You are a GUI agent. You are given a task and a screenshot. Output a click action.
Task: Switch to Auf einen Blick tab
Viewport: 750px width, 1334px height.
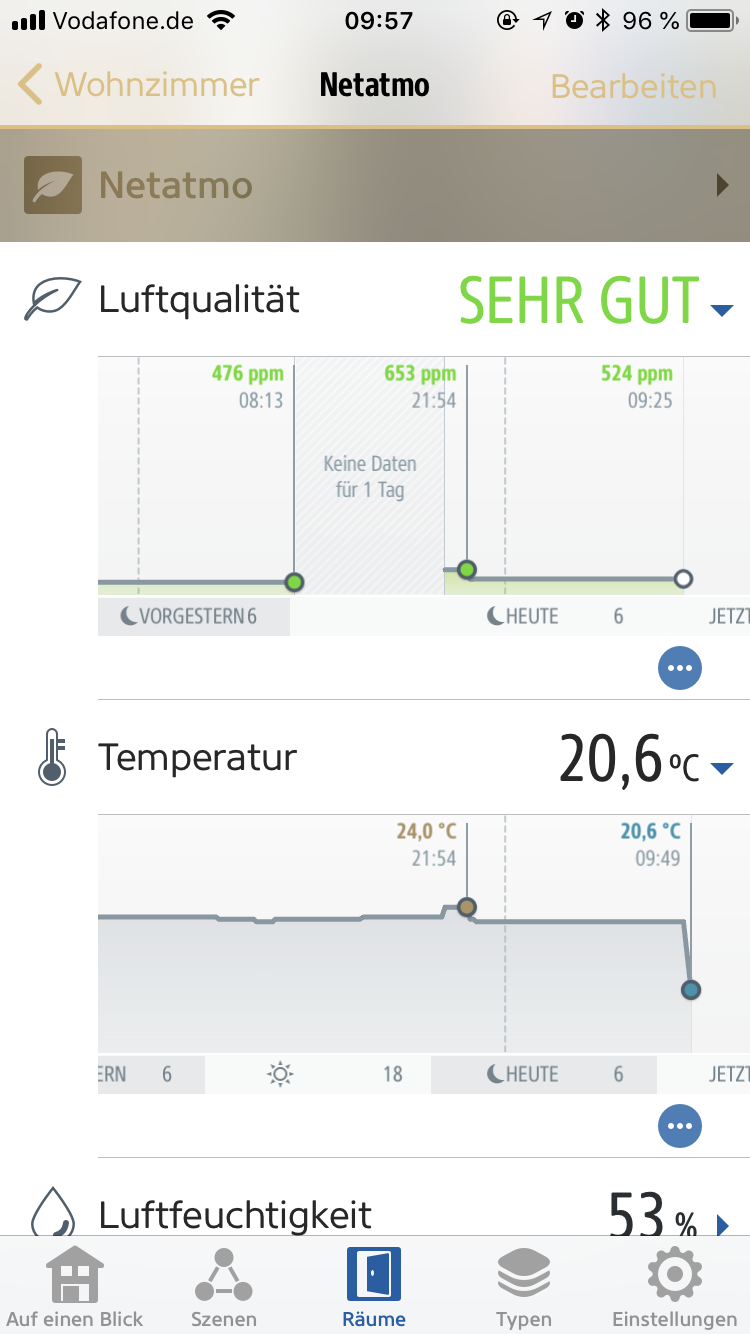click(75, 1287)
